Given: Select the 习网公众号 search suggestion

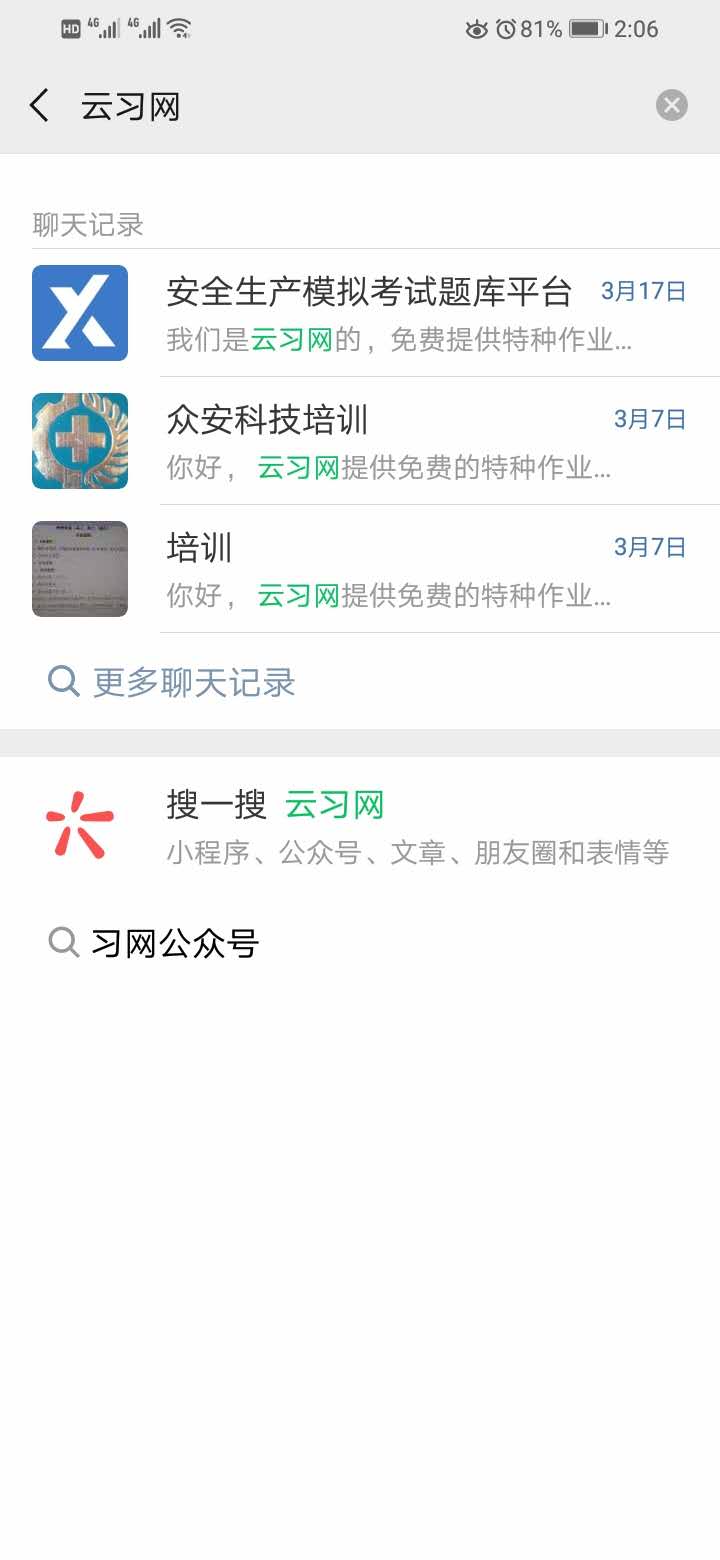Looking at the screenshot, I should pyautogui.click(x=175, y=941).
